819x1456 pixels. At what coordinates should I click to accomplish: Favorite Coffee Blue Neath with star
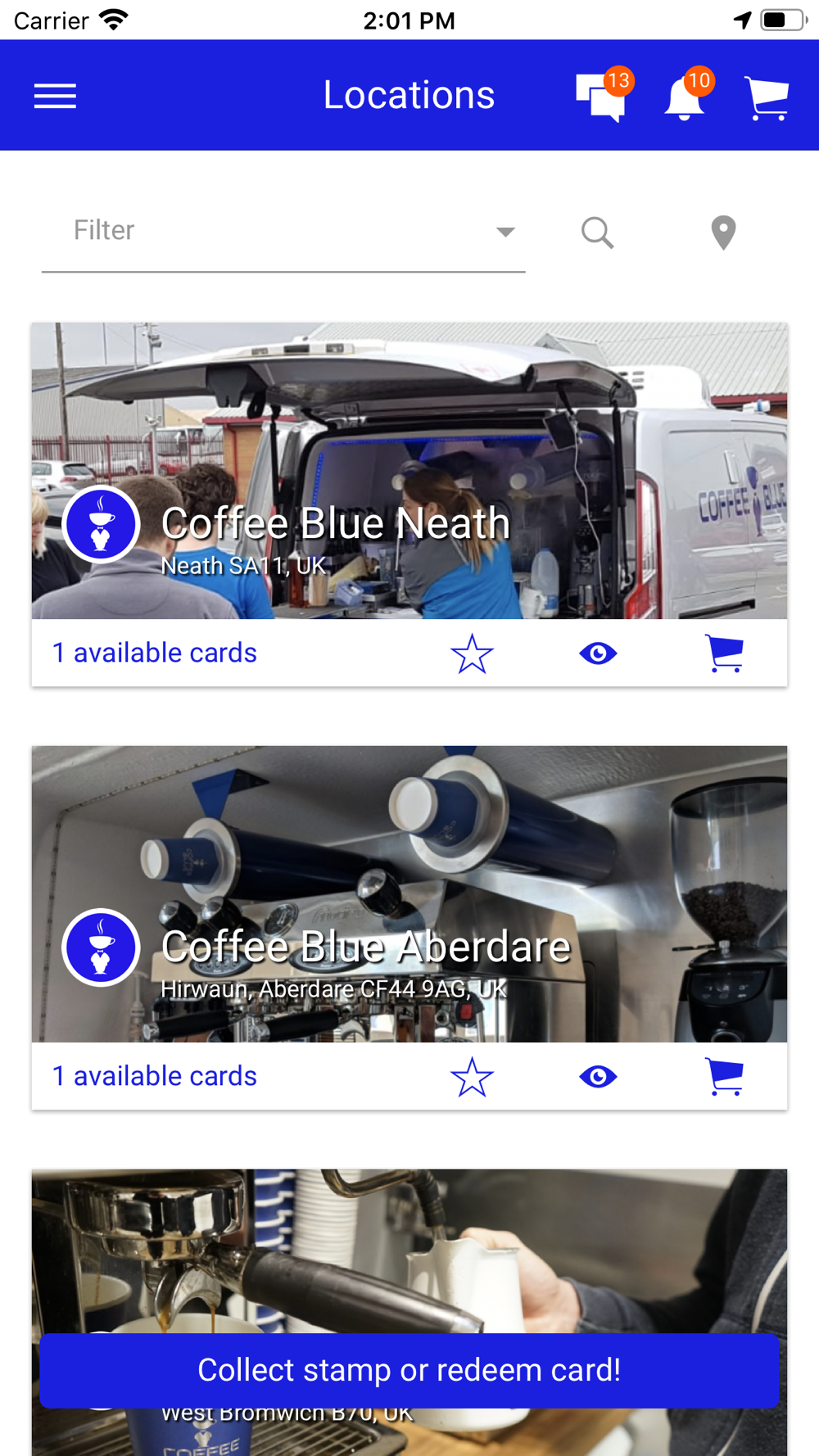pos(472,653)
